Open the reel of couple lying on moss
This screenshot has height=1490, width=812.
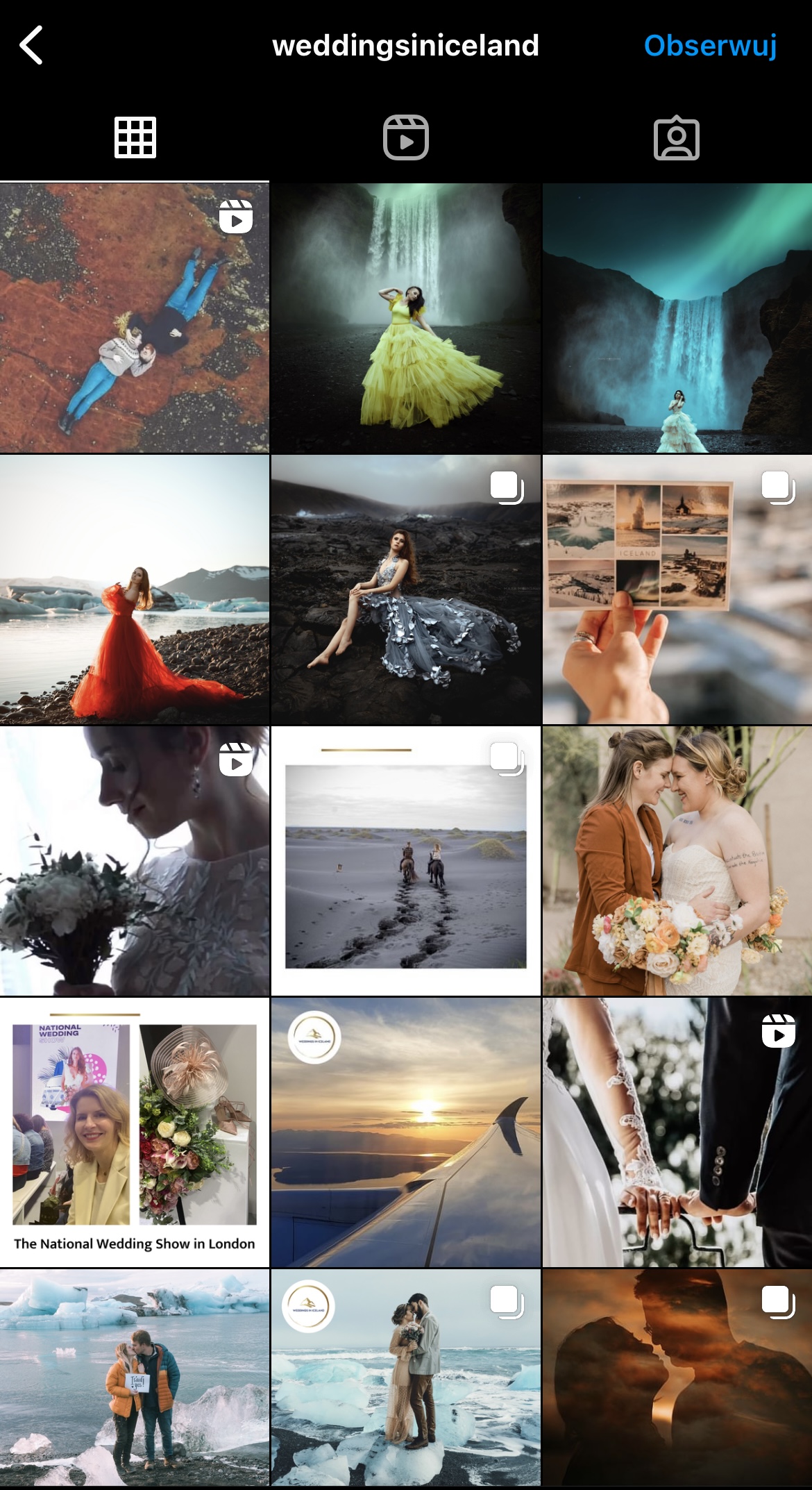coord(135,318)
